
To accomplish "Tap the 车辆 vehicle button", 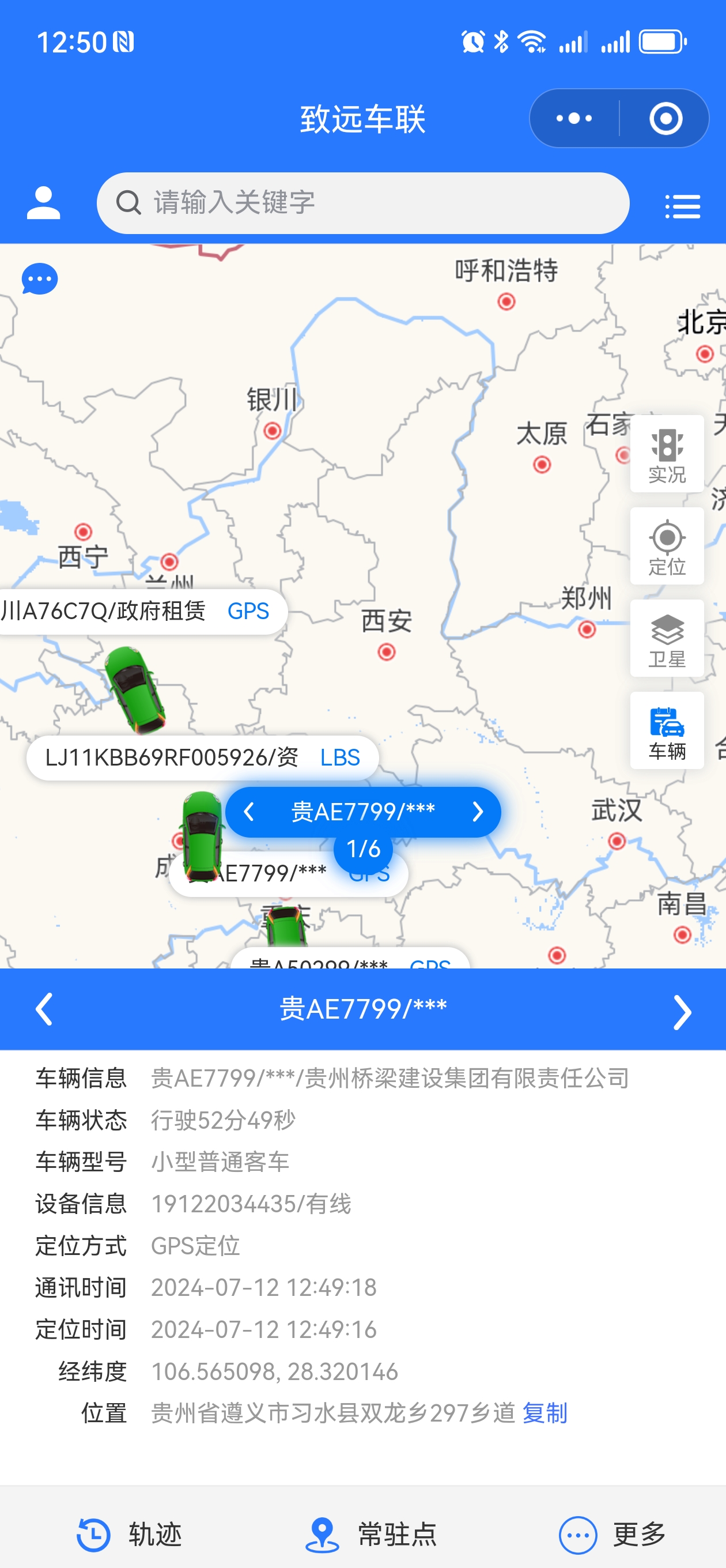I will [x=667, y=730].
